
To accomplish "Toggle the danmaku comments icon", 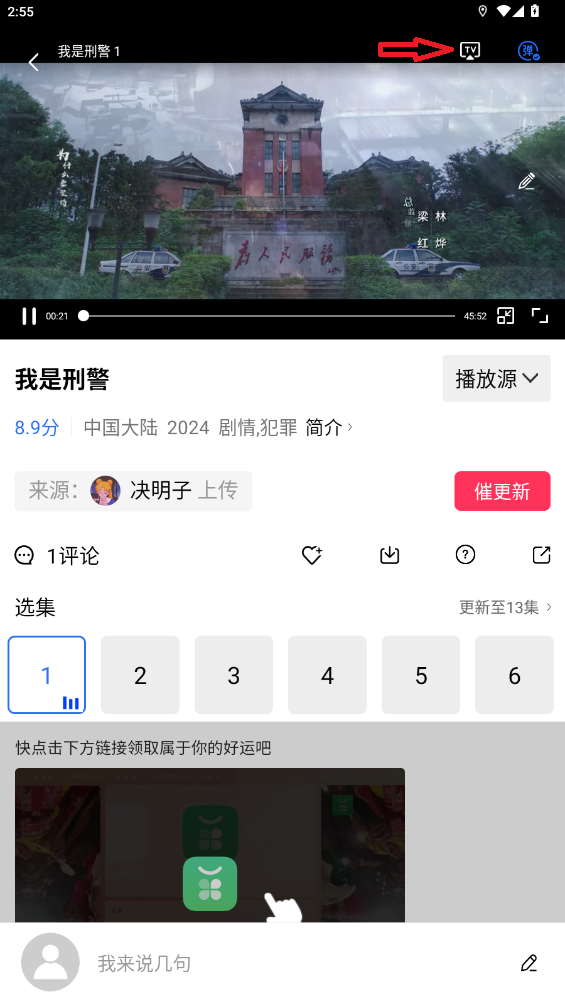I will coord(528,51).
